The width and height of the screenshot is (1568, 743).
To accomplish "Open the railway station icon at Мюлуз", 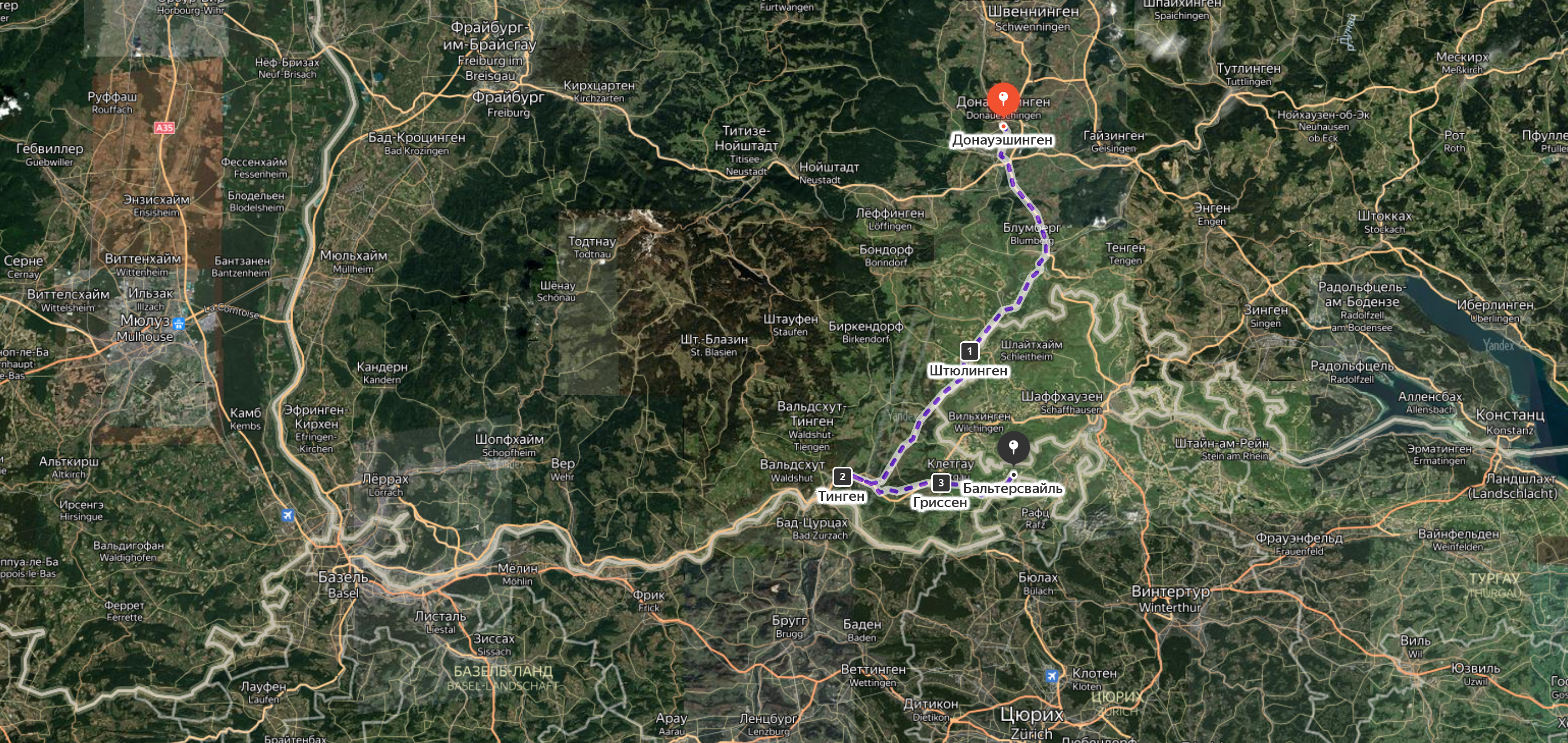I will 178,324.
